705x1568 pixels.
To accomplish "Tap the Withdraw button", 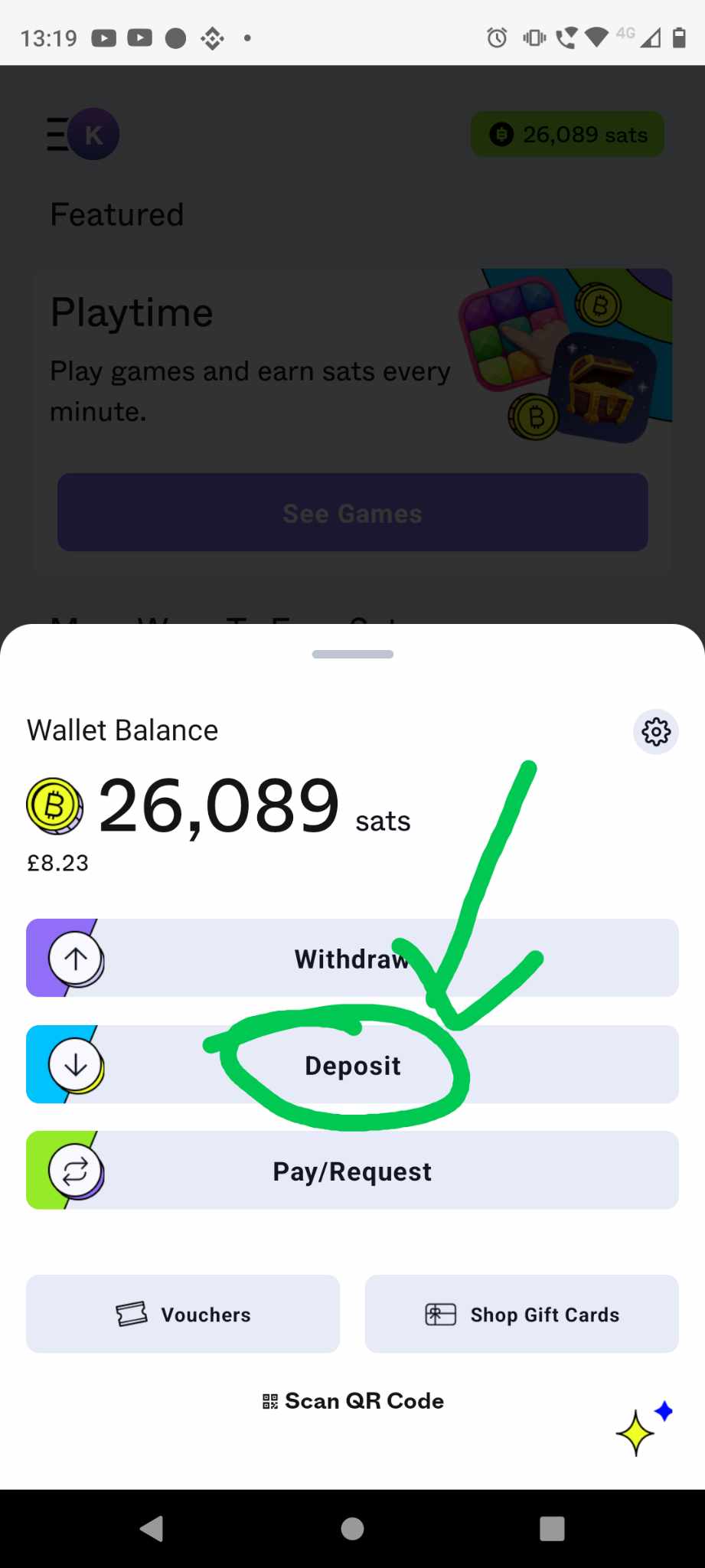I will coord(352,958).
